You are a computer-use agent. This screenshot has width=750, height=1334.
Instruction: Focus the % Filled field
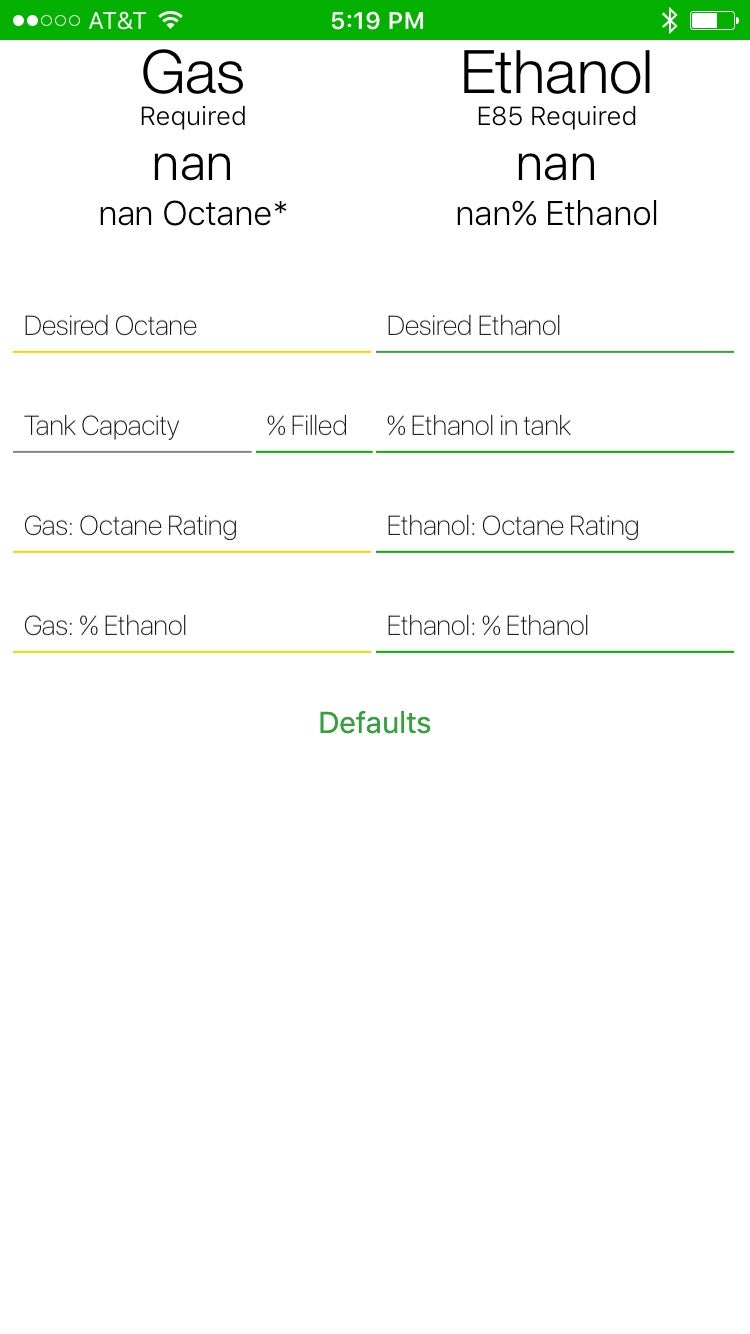click(313, 427)
